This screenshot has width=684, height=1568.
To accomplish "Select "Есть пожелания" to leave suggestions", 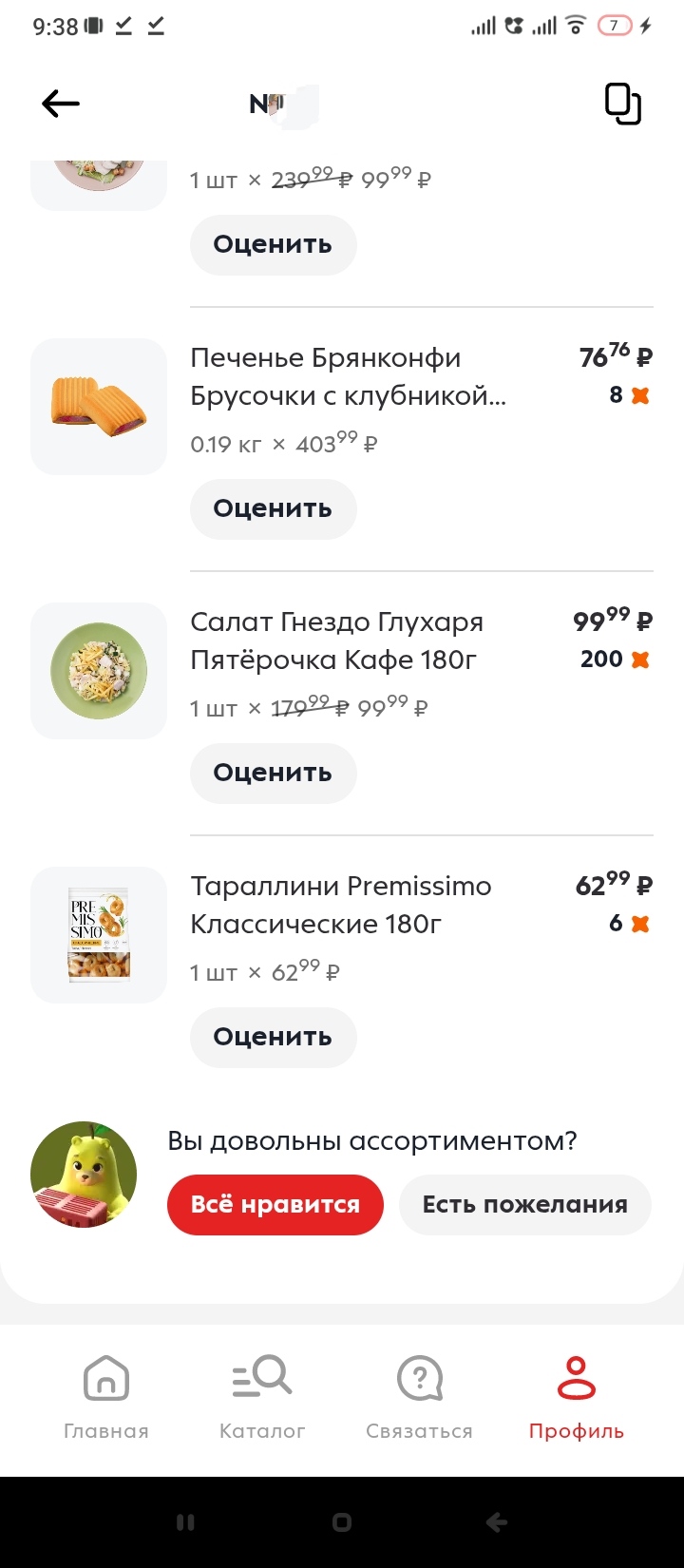I will tap(524, 1205).
